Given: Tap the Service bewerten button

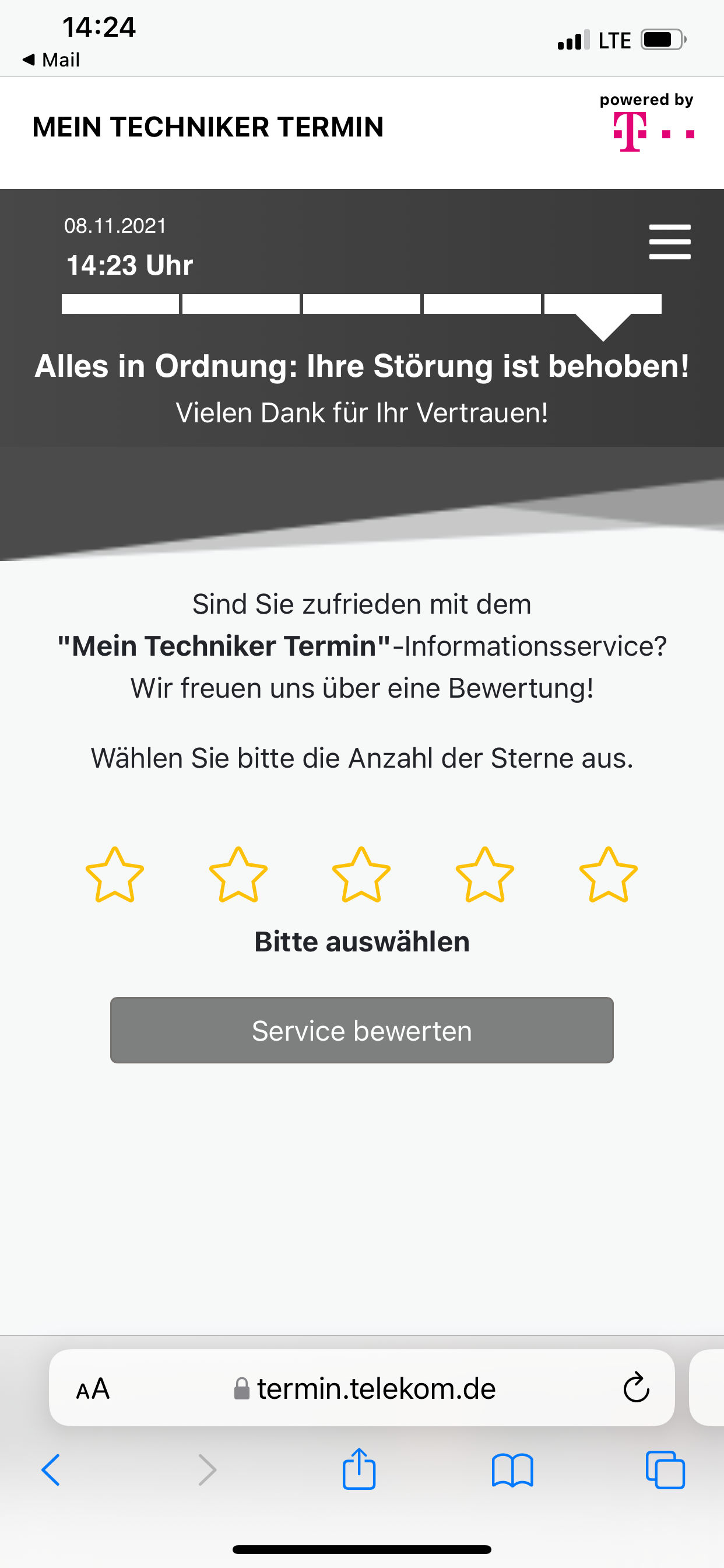Looking at the screenshot, I should 361,1030.
